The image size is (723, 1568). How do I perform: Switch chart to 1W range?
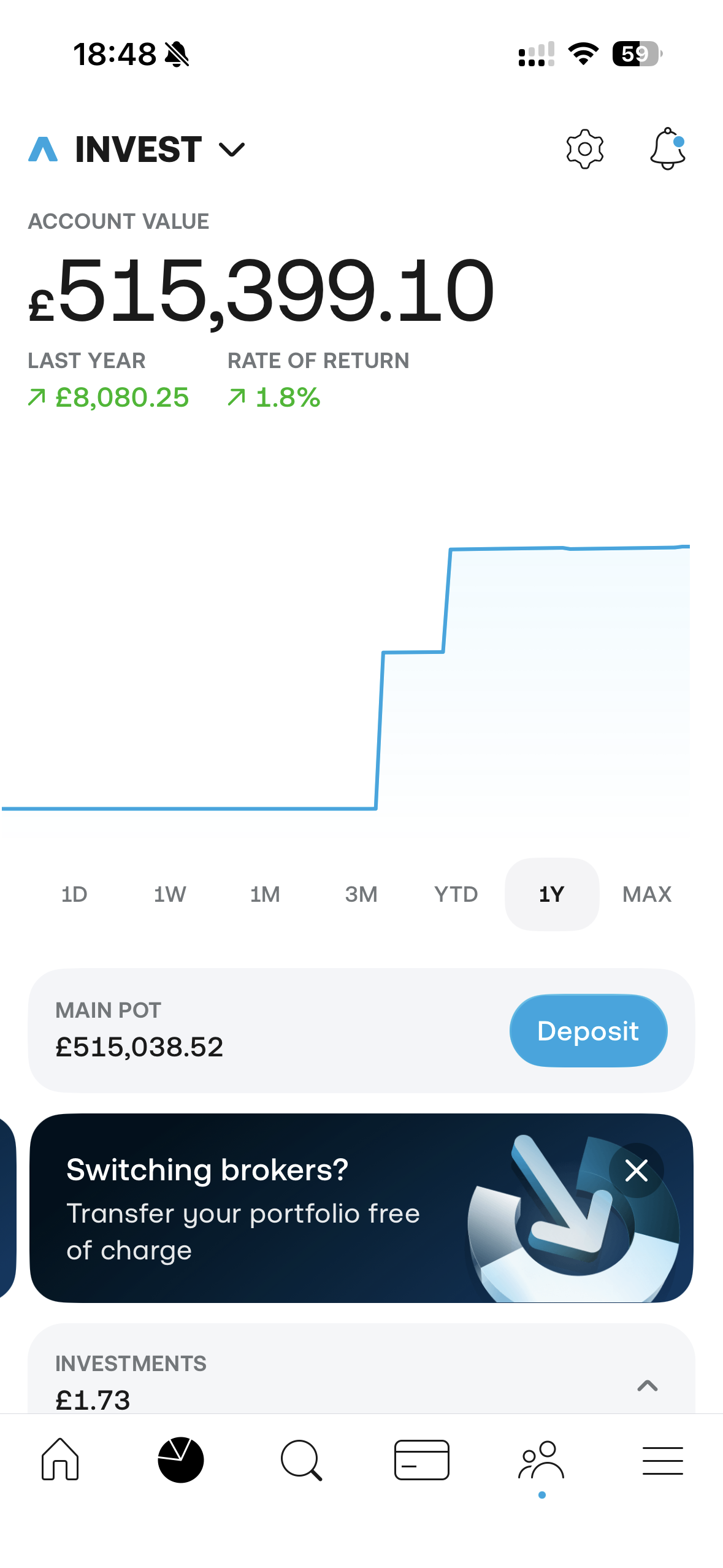170,894
